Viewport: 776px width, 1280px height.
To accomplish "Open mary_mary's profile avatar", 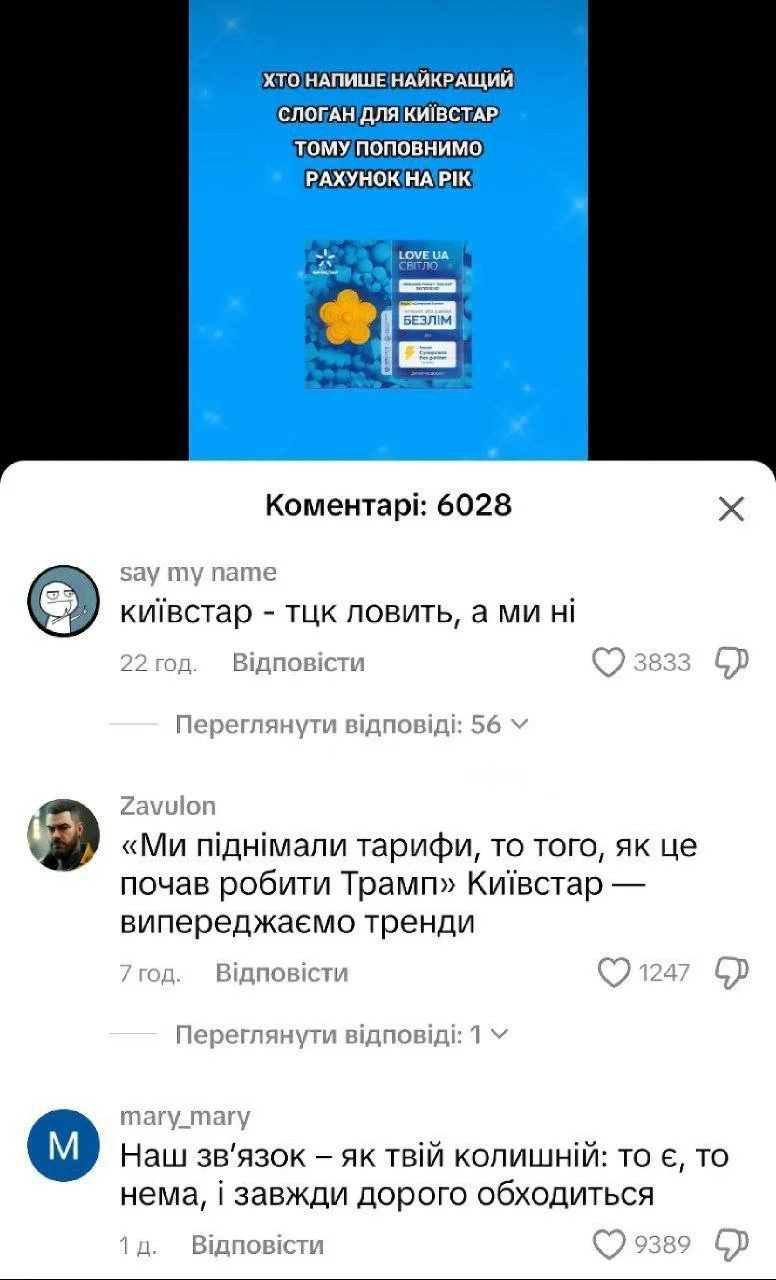I will (62, 1145).
